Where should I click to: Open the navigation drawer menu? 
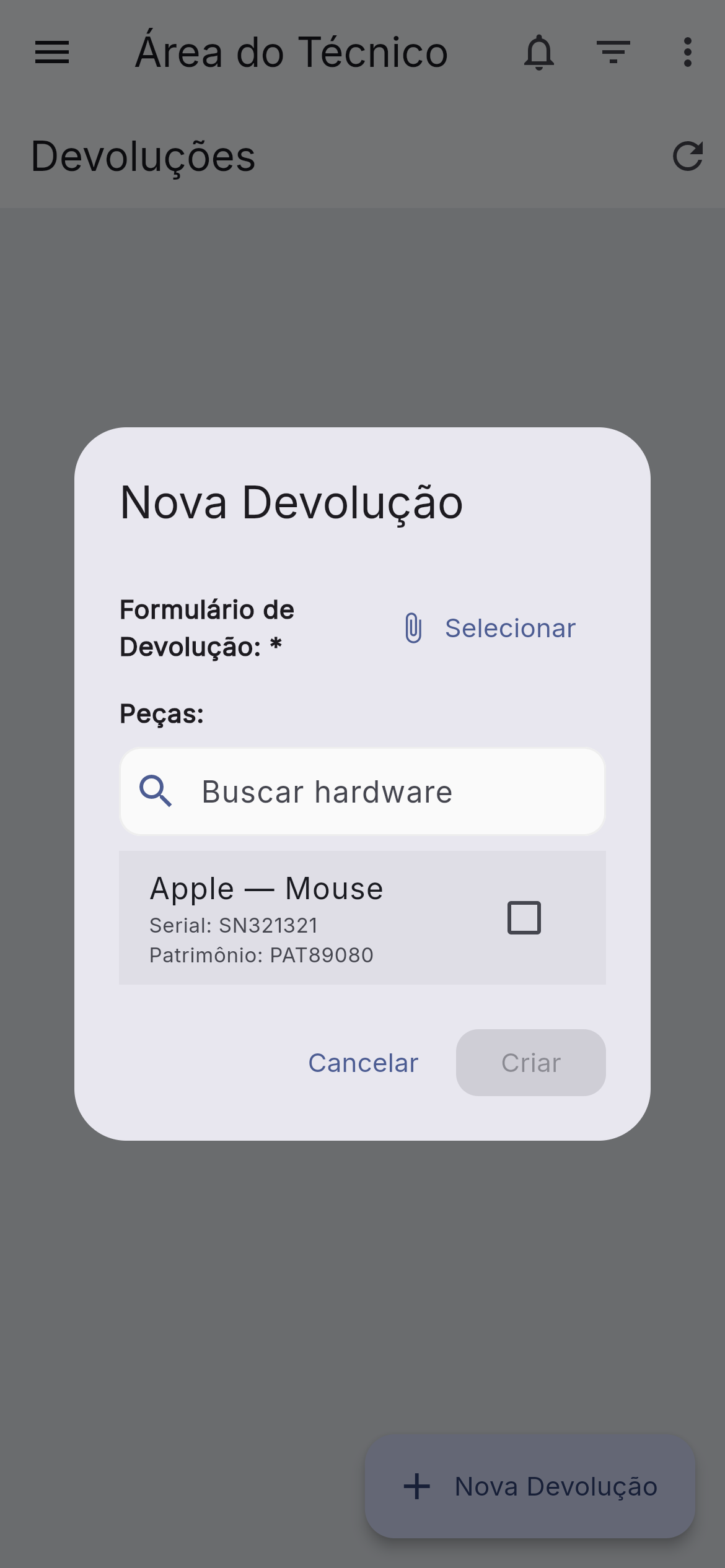pyautogui.click(x=52, y=53)
